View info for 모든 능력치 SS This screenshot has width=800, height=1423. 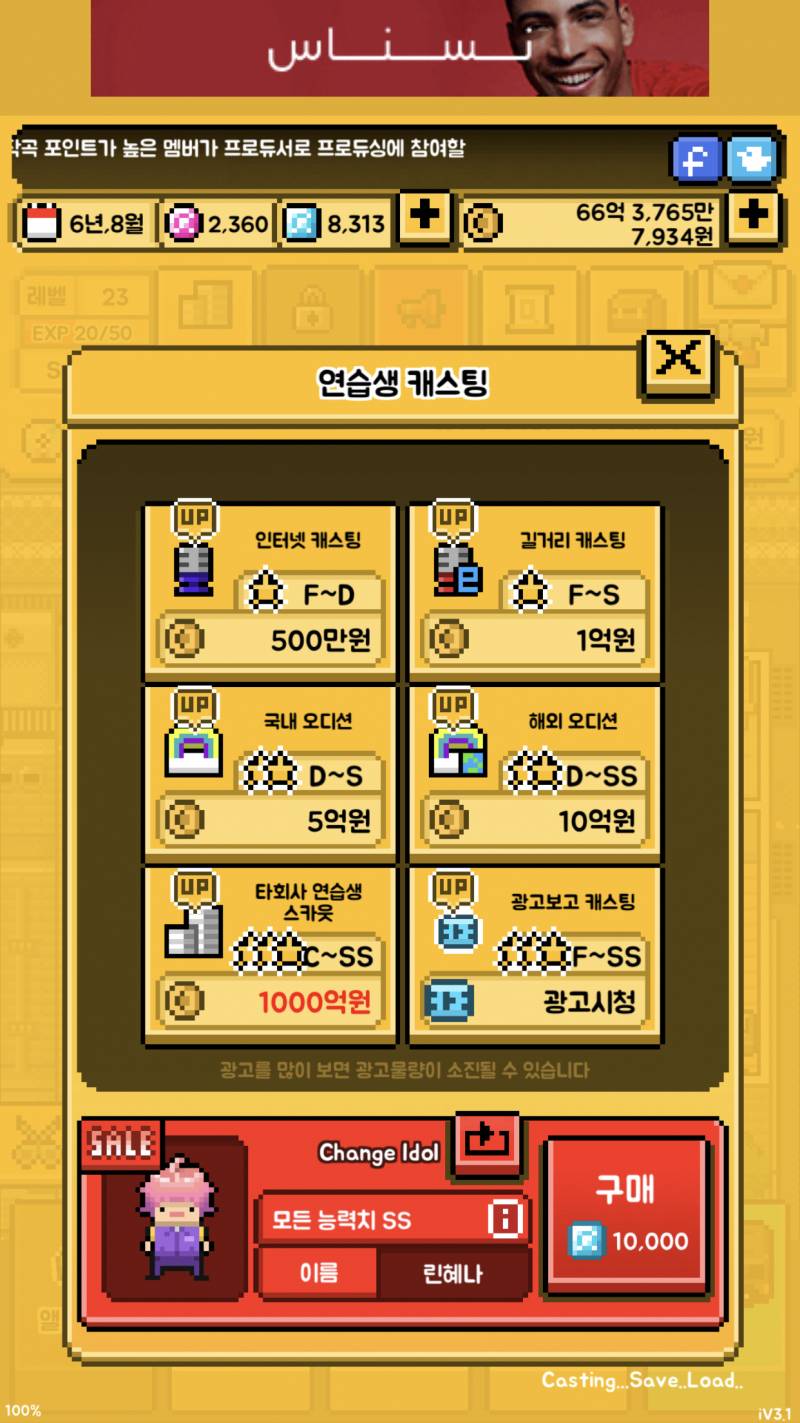(506, 1219)
